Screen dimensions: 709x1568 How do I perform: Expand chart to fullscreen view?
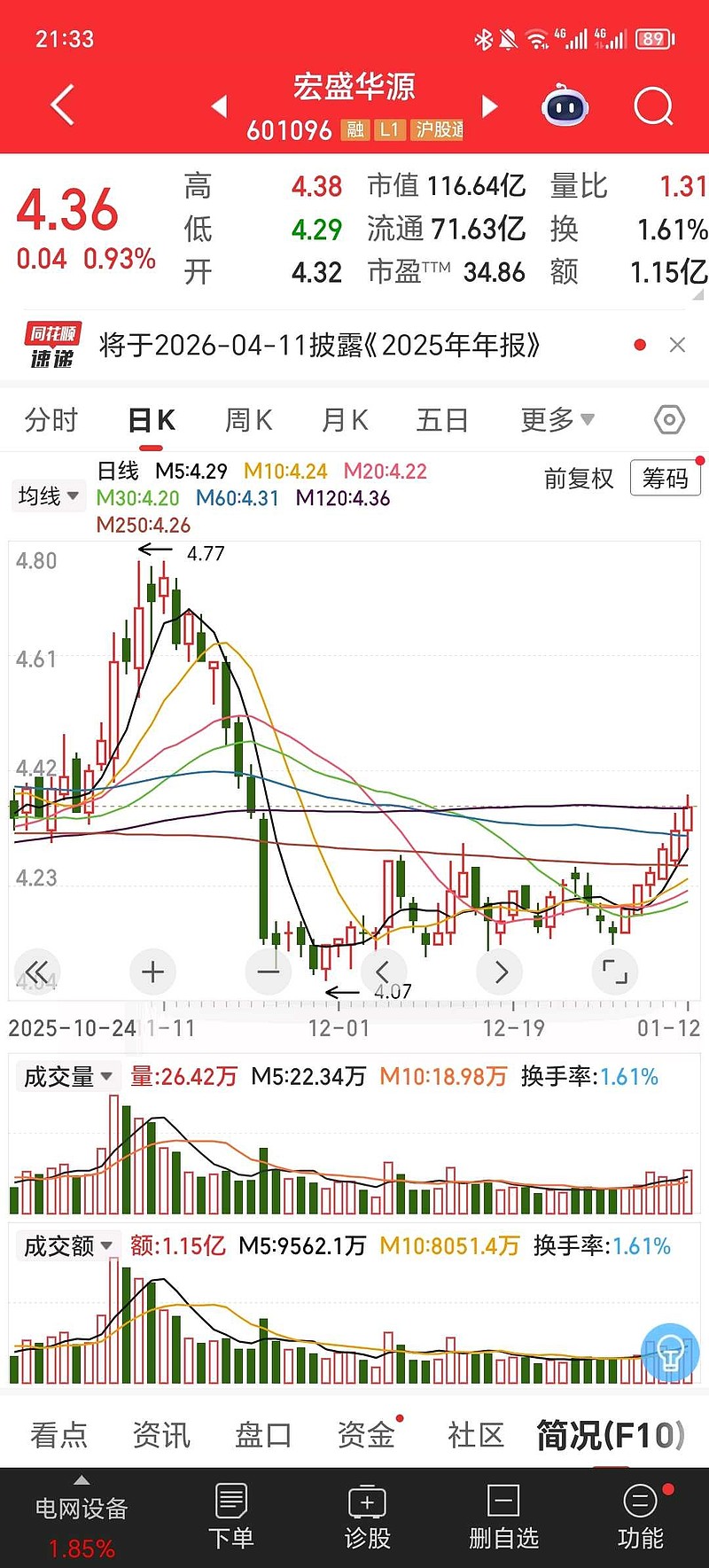click(615, 971)
